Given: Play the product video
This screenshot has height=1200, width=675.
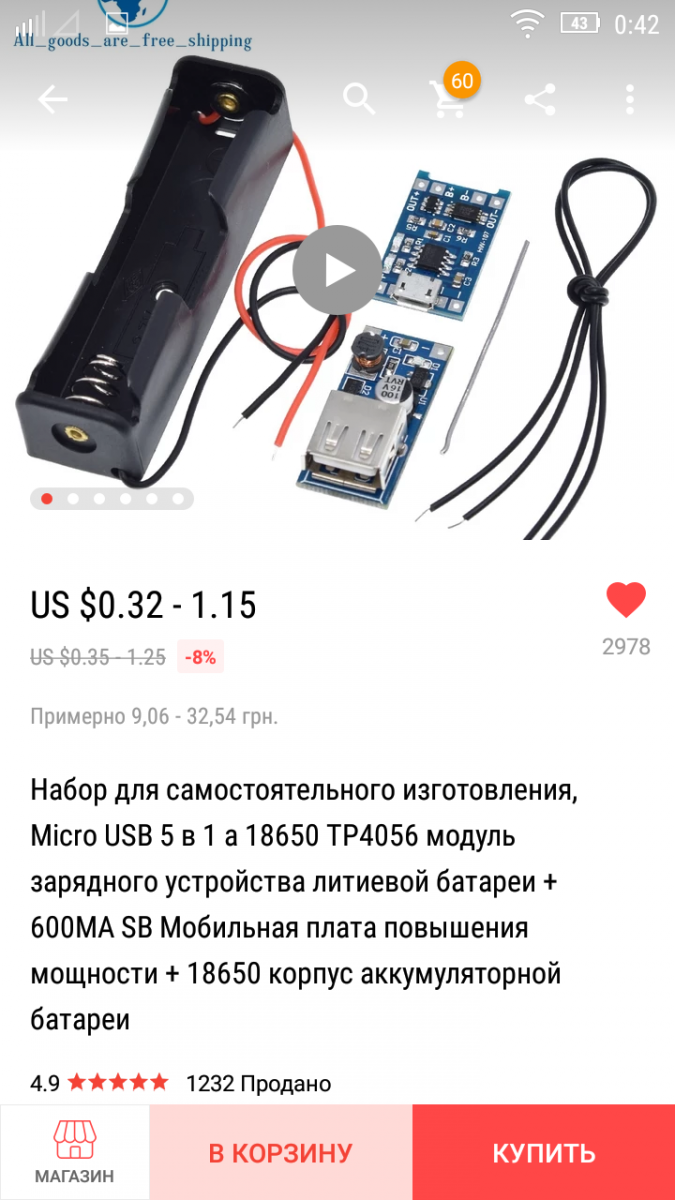Looking at the screenshot, I should click(337, 270).
